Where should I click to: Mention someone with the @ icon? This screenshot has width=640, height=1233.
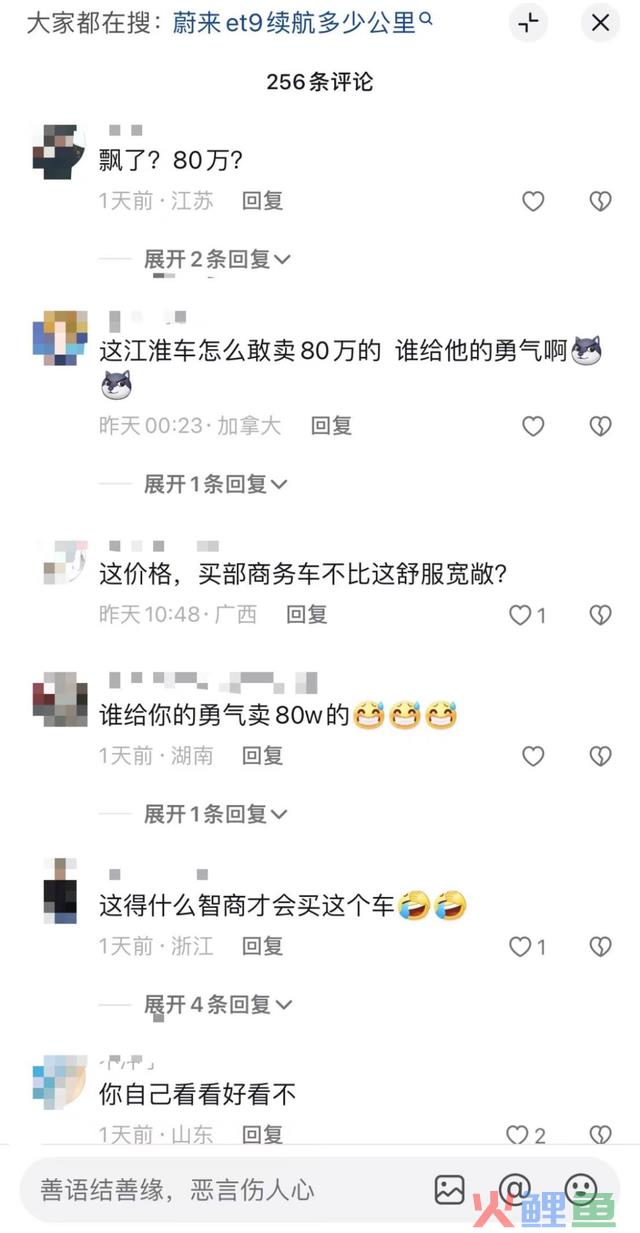[x=514, y=1188]
